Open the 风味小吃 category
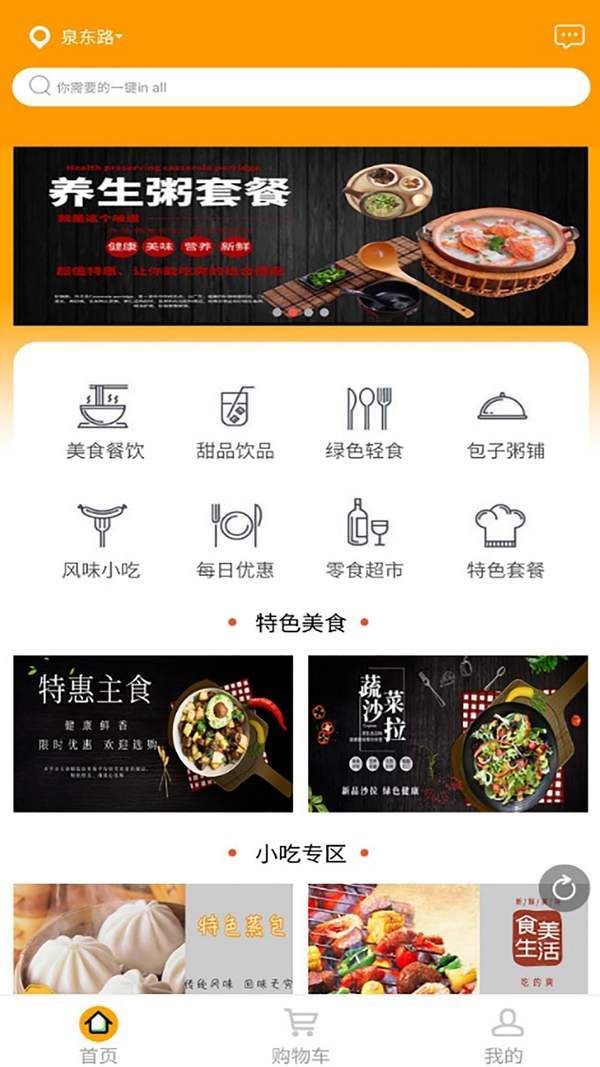 (x=102, y=541)
